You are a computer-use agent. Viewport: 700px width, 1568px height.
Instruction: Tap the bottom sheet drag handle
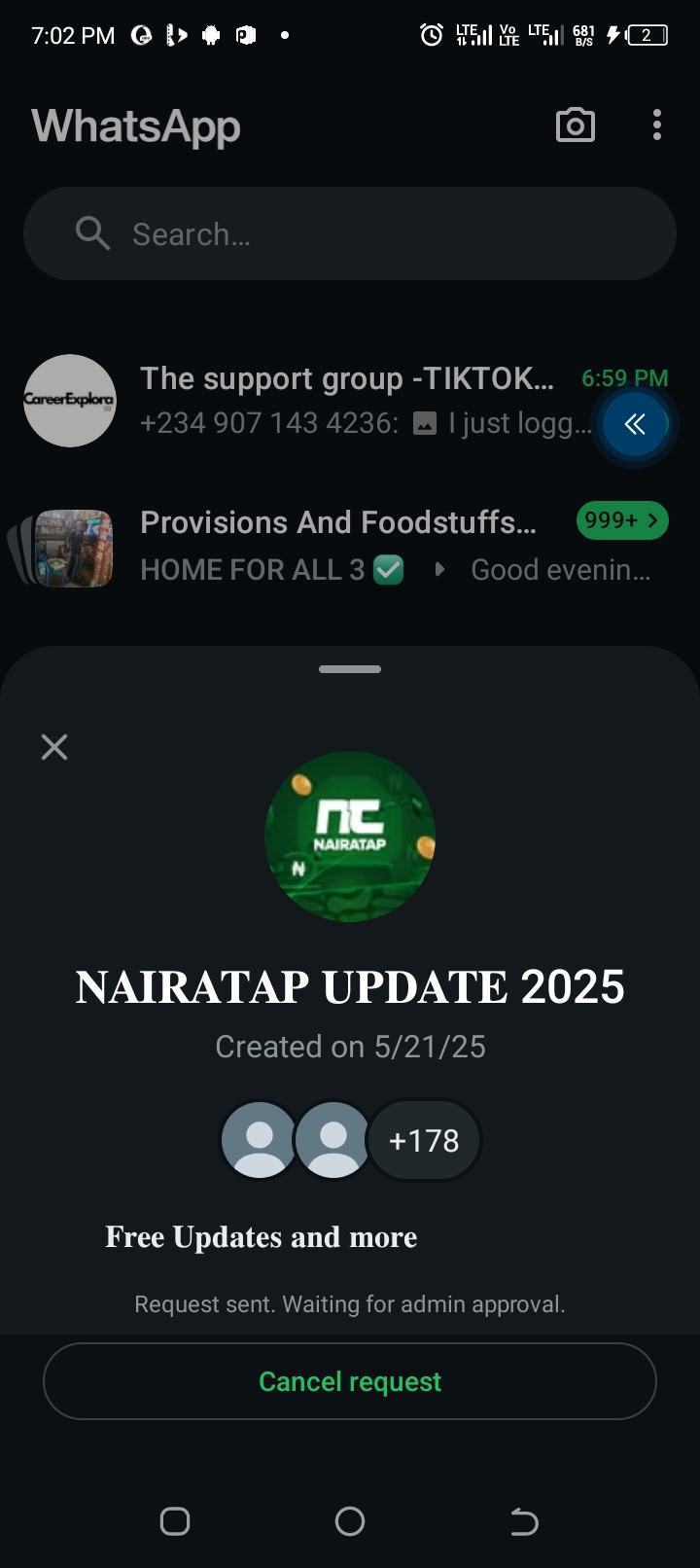[x=350, y=669]
